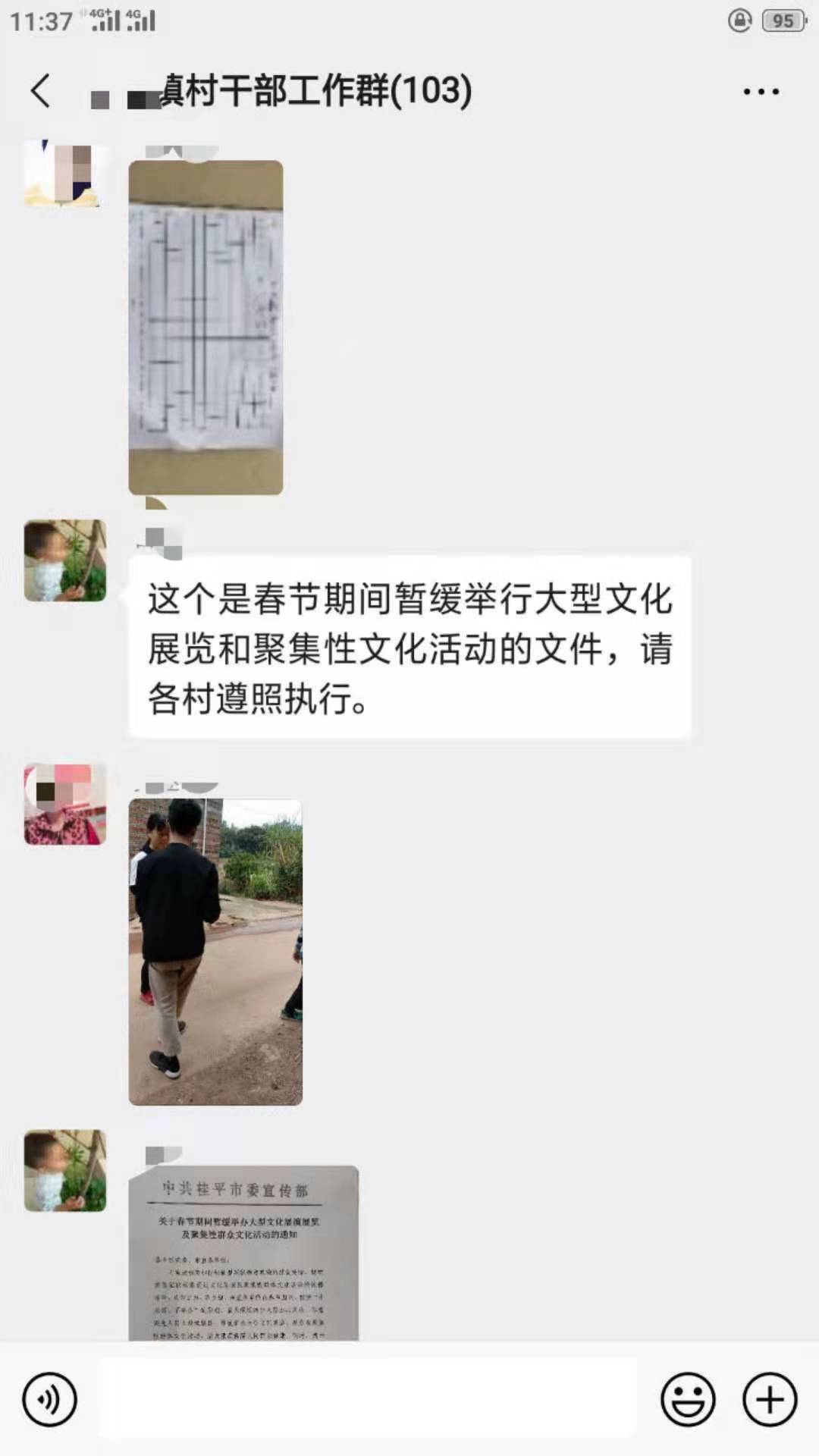Open the blurry table photo message
This screenshot has width=819, height=1456.
pyautogui.click(x=206, y=328)
